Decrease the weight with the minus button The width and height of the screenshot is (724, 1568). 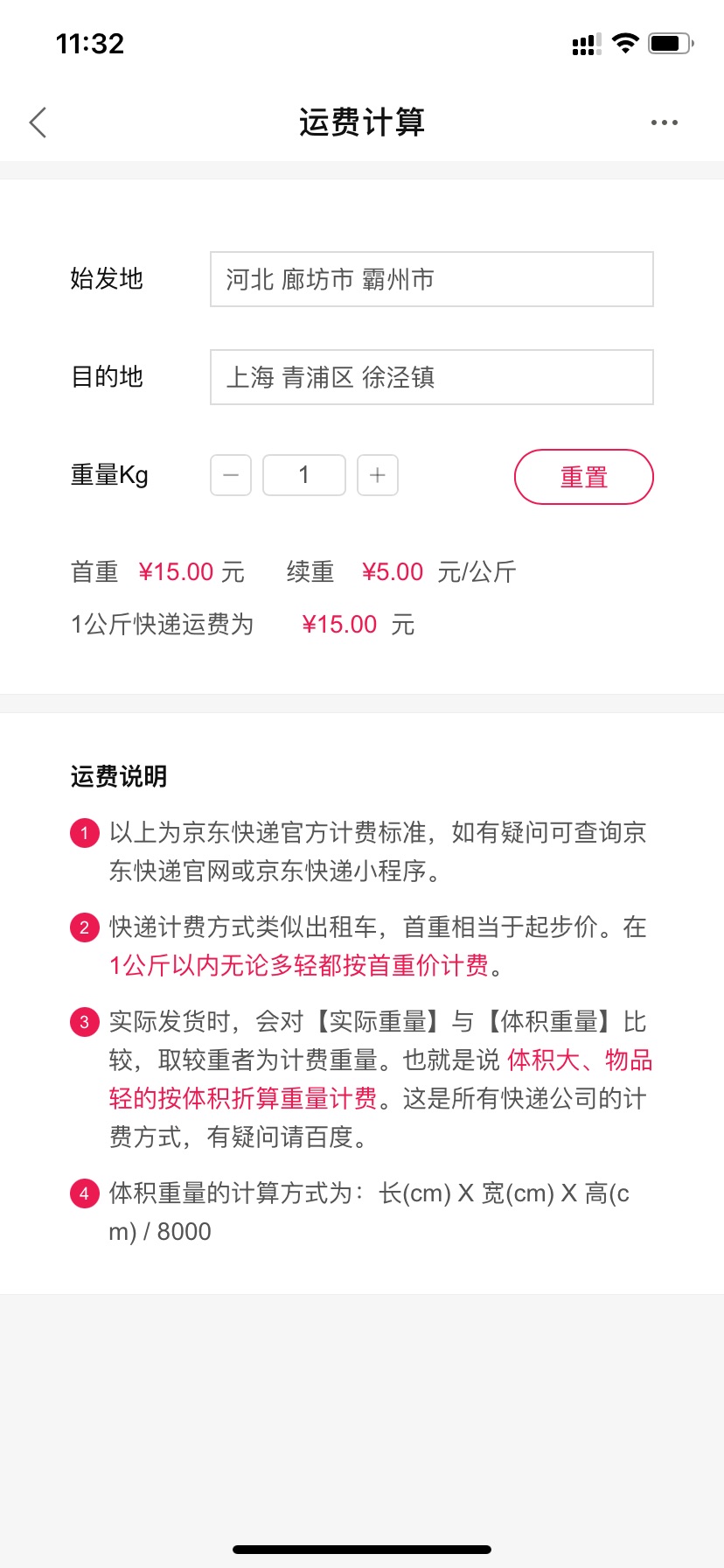click(x=231, y=475)
